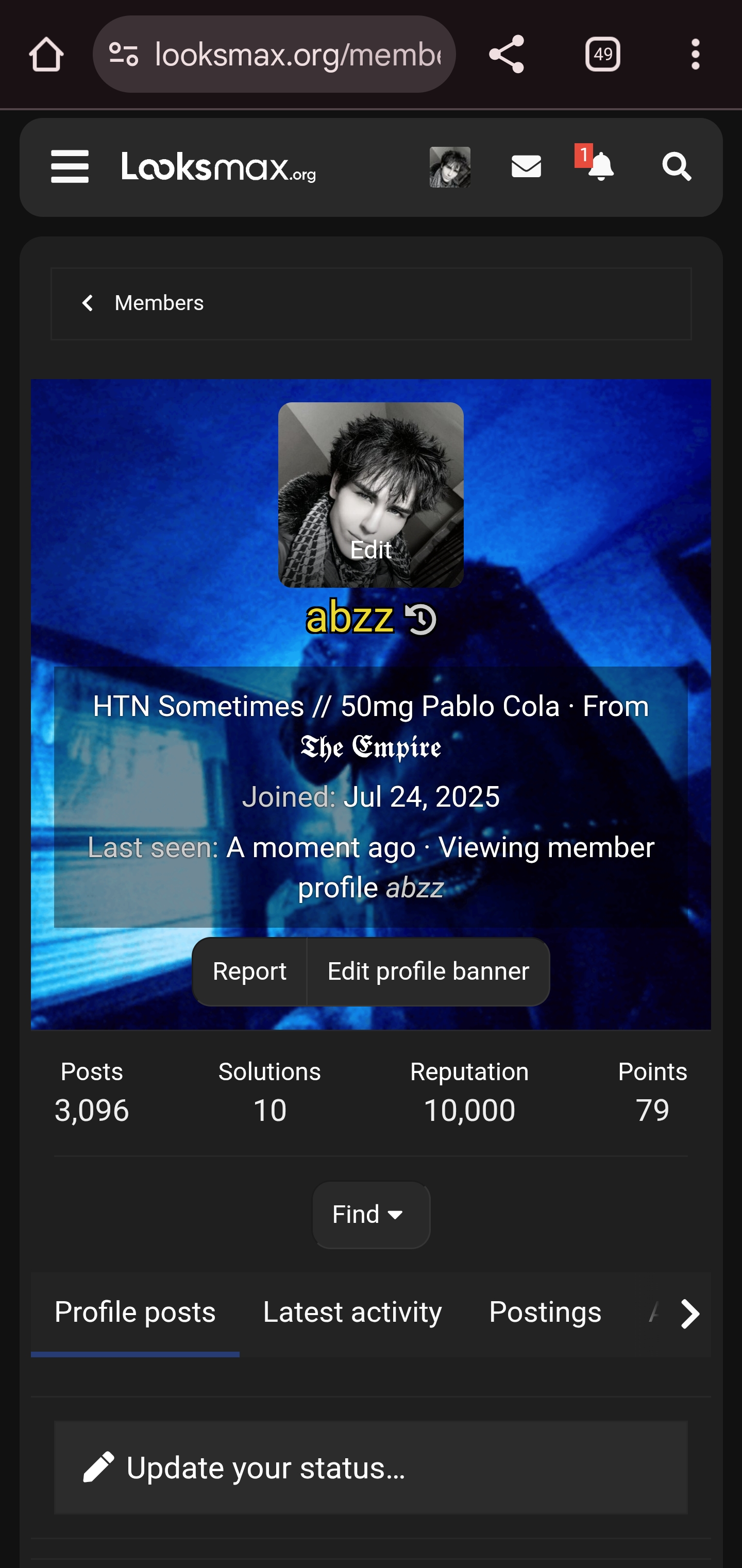
Task: Tap the Report button
Action: click(x=249, y=972)
